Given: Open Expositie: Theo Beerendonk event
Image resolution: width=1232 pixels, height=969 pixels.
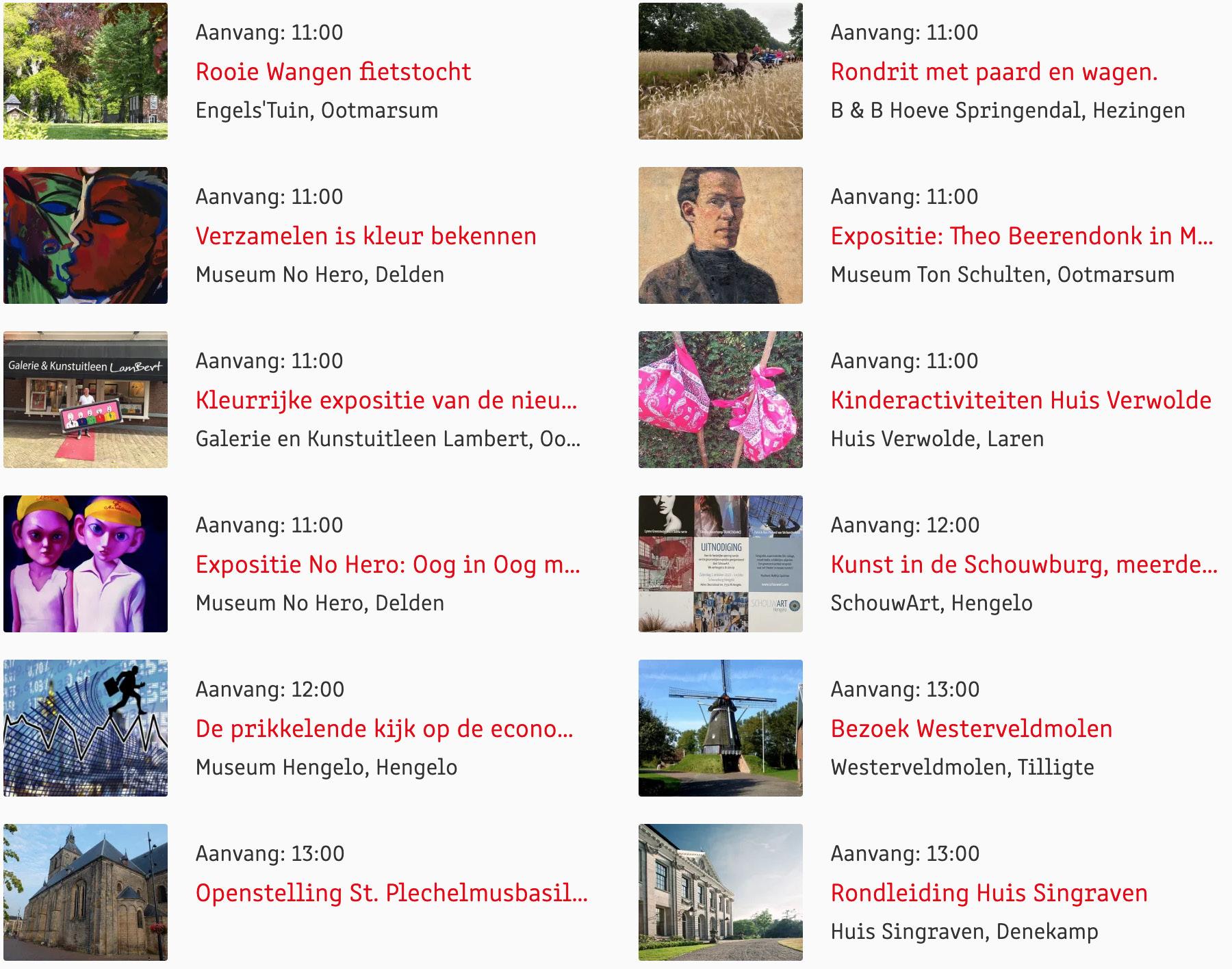Looking at the screenshot, I should (x=1021, y=236).
